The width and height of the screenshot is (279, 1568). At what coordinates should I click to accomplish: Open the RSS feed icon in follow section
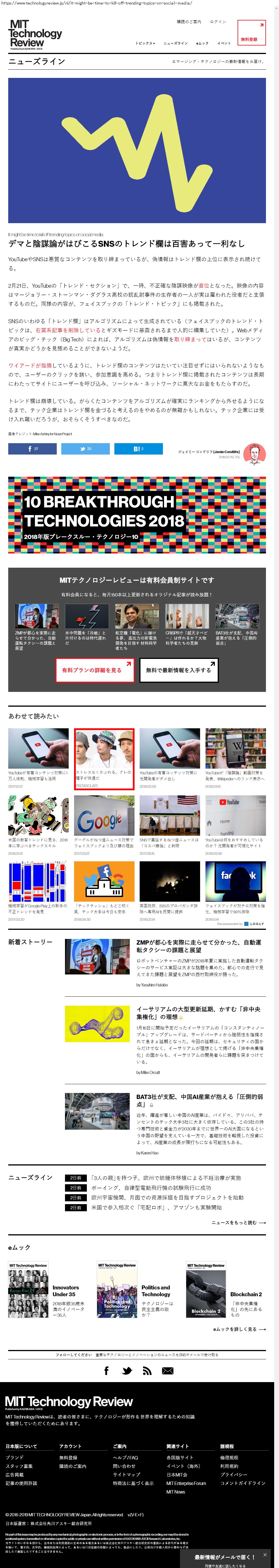pyautogui.click(x=146, y=1371)
